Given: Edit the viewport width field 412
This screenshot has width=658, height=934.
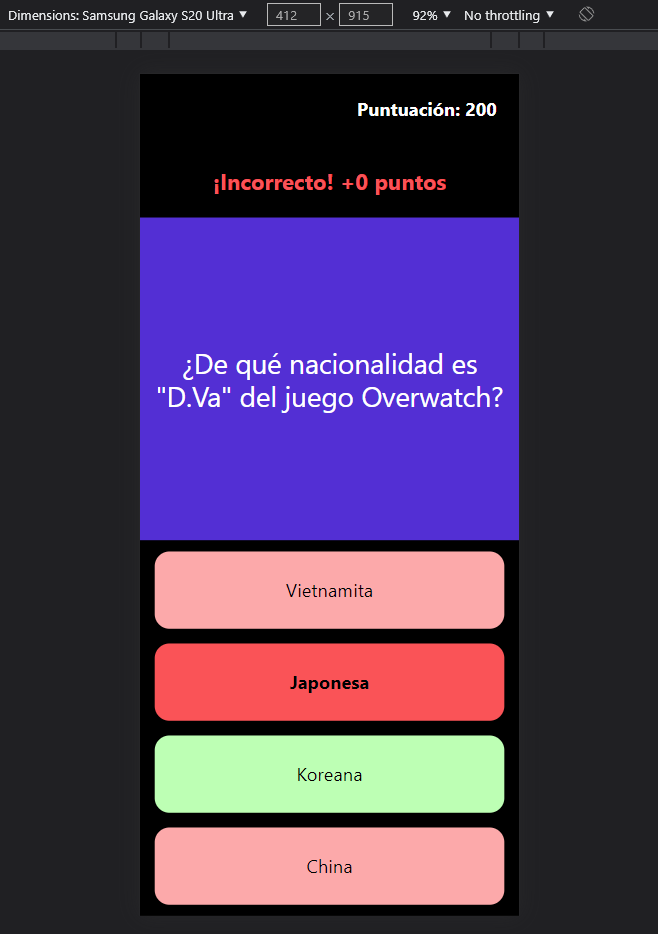Looking at the screenshot, I should [x=294, y=15].
